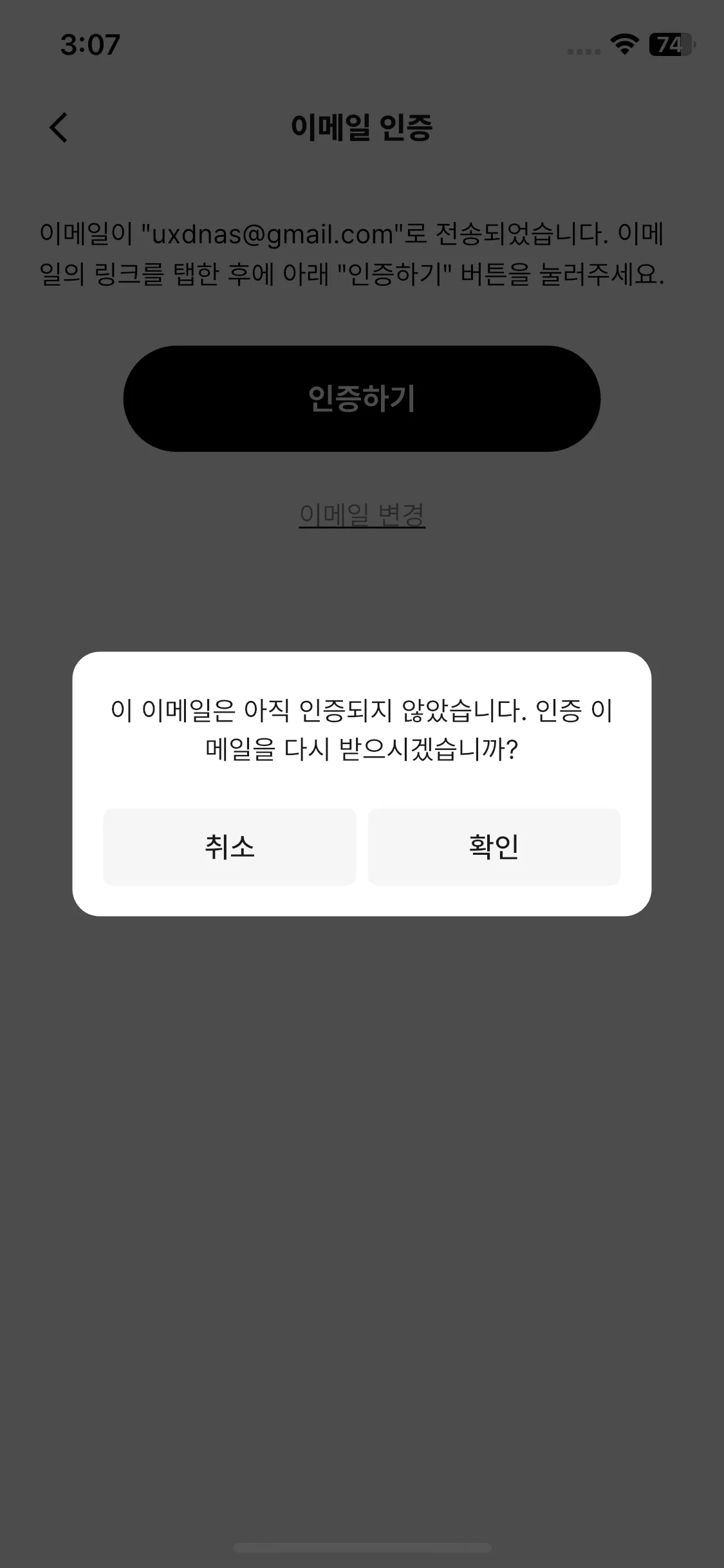The height and width of the screenshot is (1568, 724).
Task: Open the 이메일 변경 link
Action: (362, 515)
